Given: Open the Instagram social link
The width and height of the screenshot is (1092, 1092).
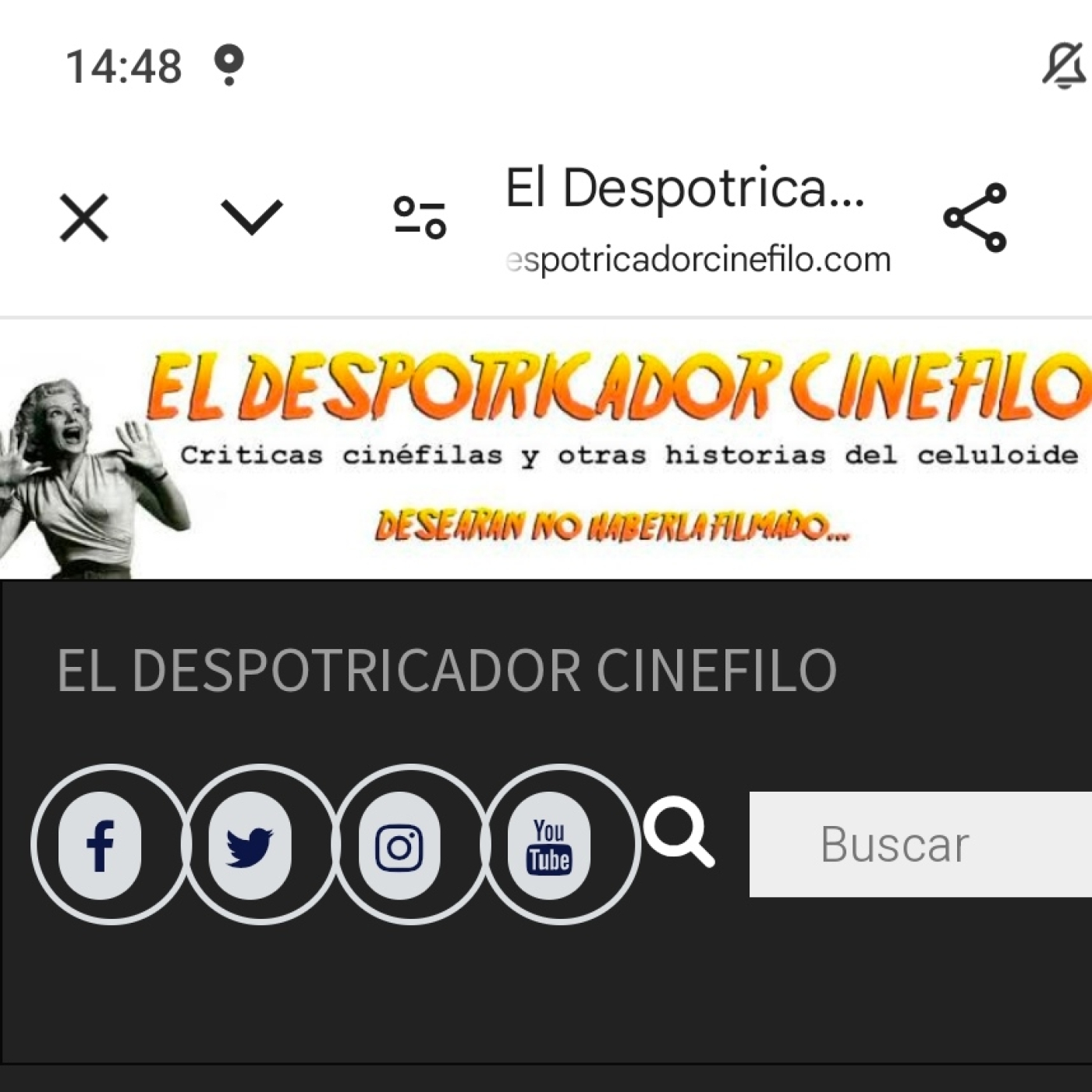Looking at the screenshot, I should coord(399,845).
